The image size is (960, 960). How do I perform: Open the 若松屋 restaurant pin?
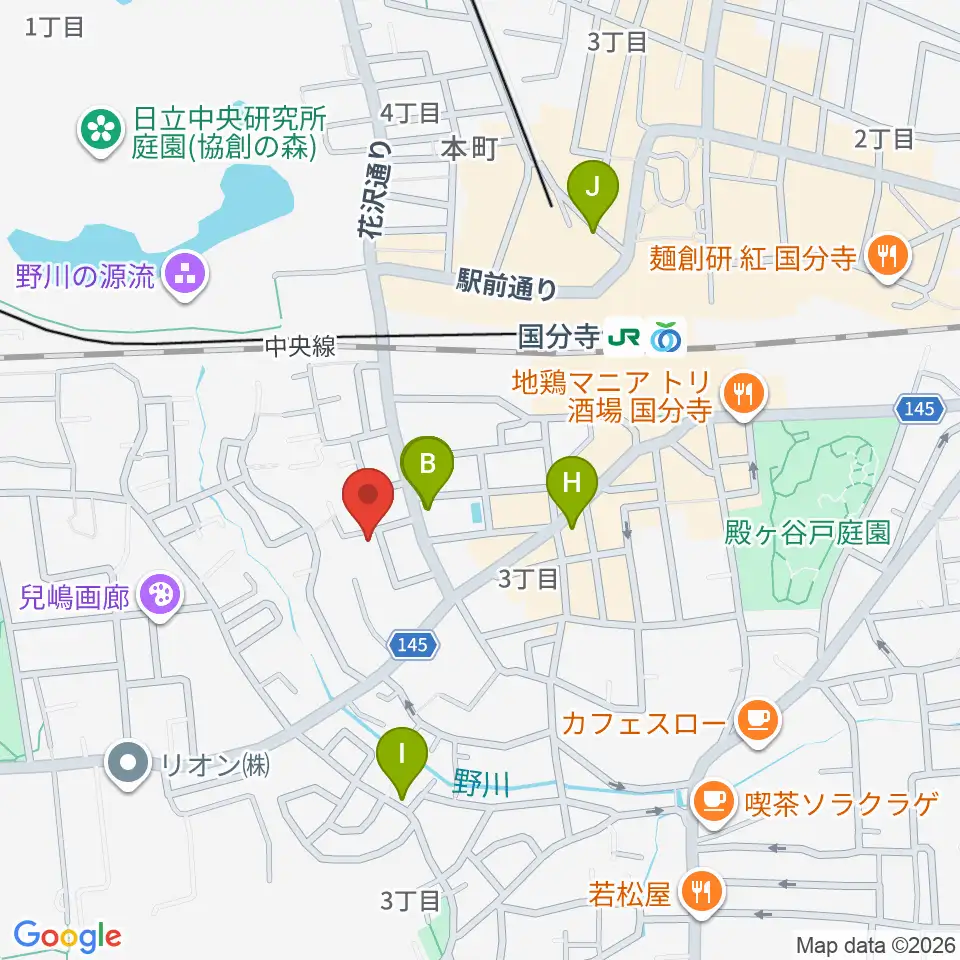[x=703, y=894]
